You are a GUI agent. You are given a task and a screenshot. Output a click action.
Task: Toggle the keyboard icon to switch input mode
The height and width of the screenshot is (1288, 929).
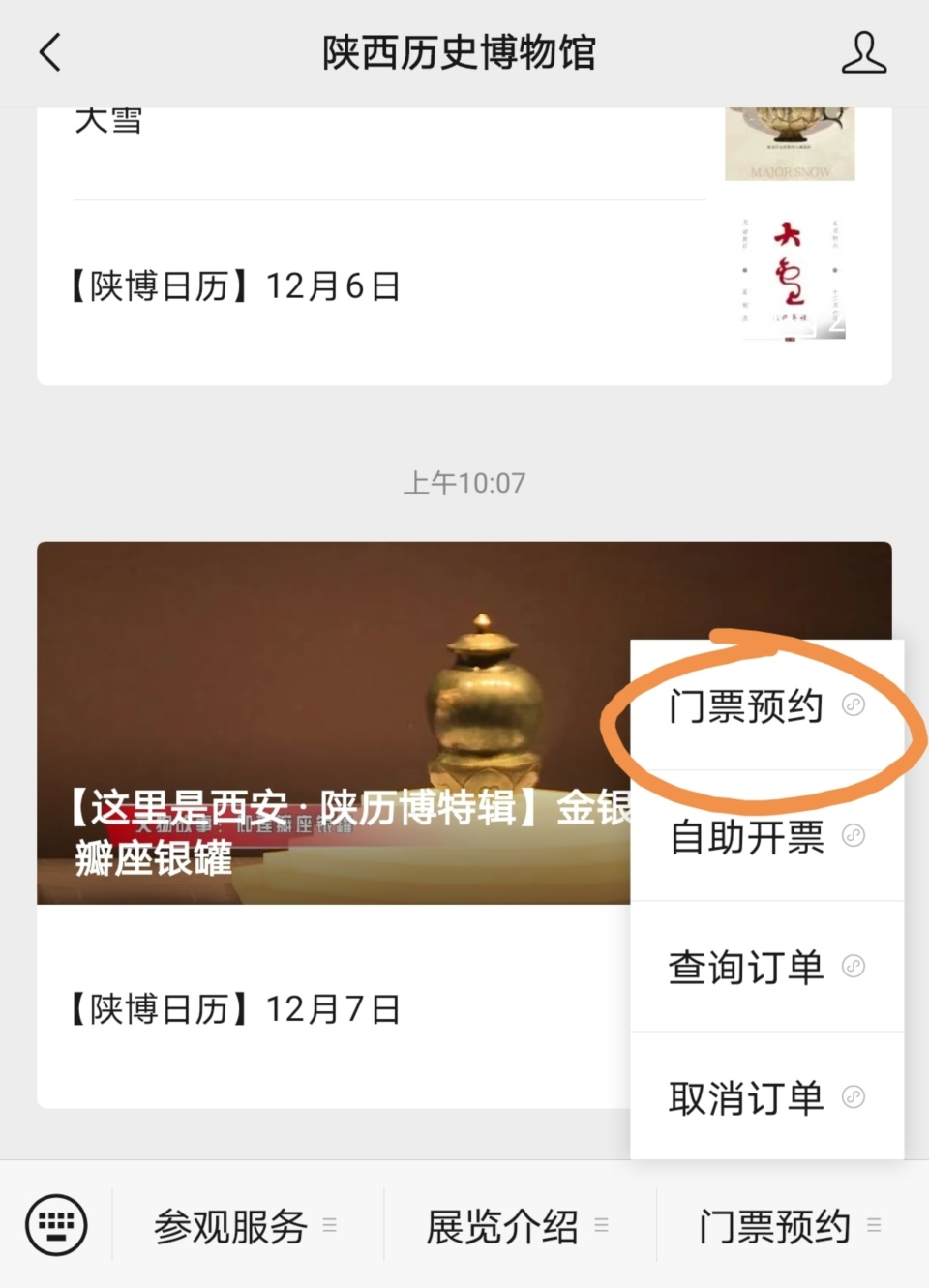click(x=55, y=1225)
